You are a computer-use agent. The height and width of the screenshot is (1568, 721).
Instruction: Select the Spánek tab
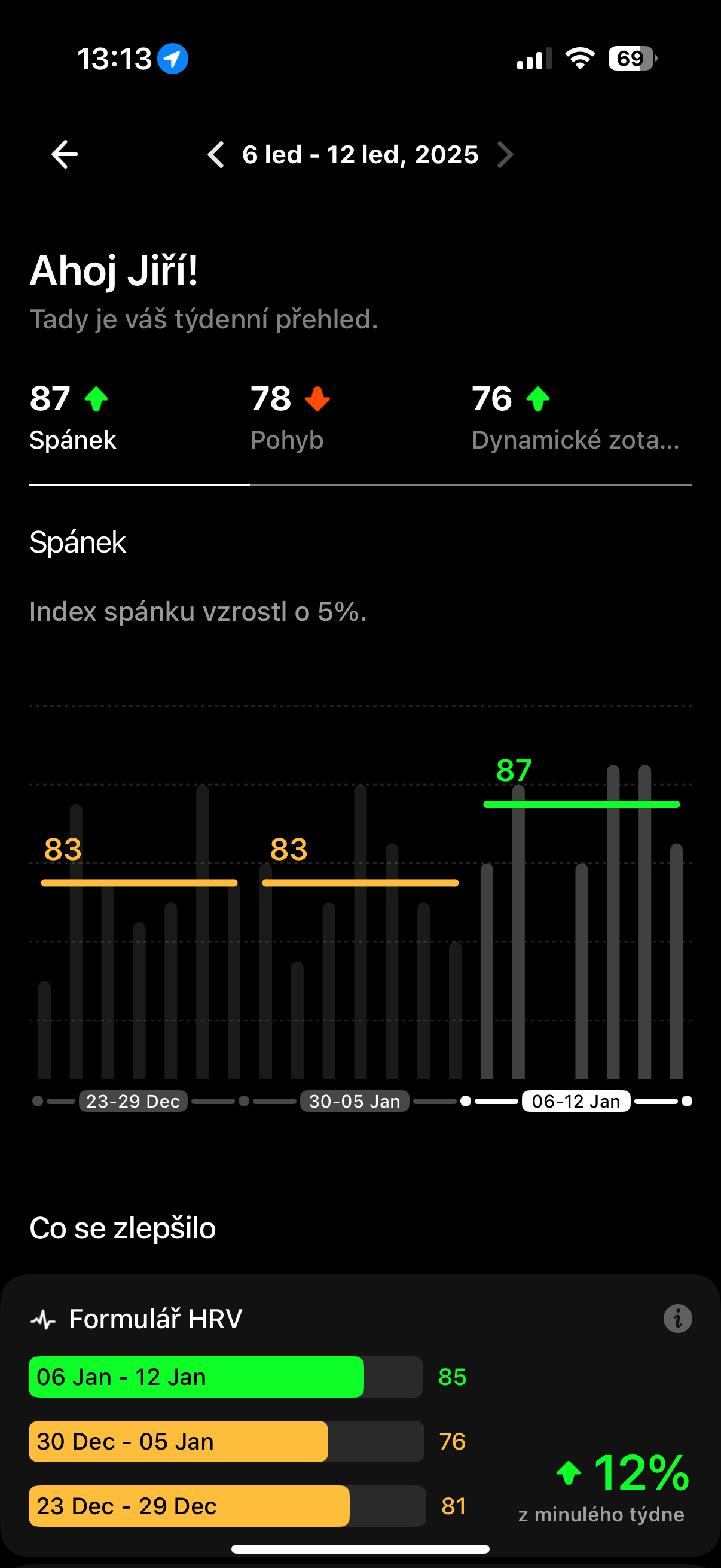click(73, 419)
